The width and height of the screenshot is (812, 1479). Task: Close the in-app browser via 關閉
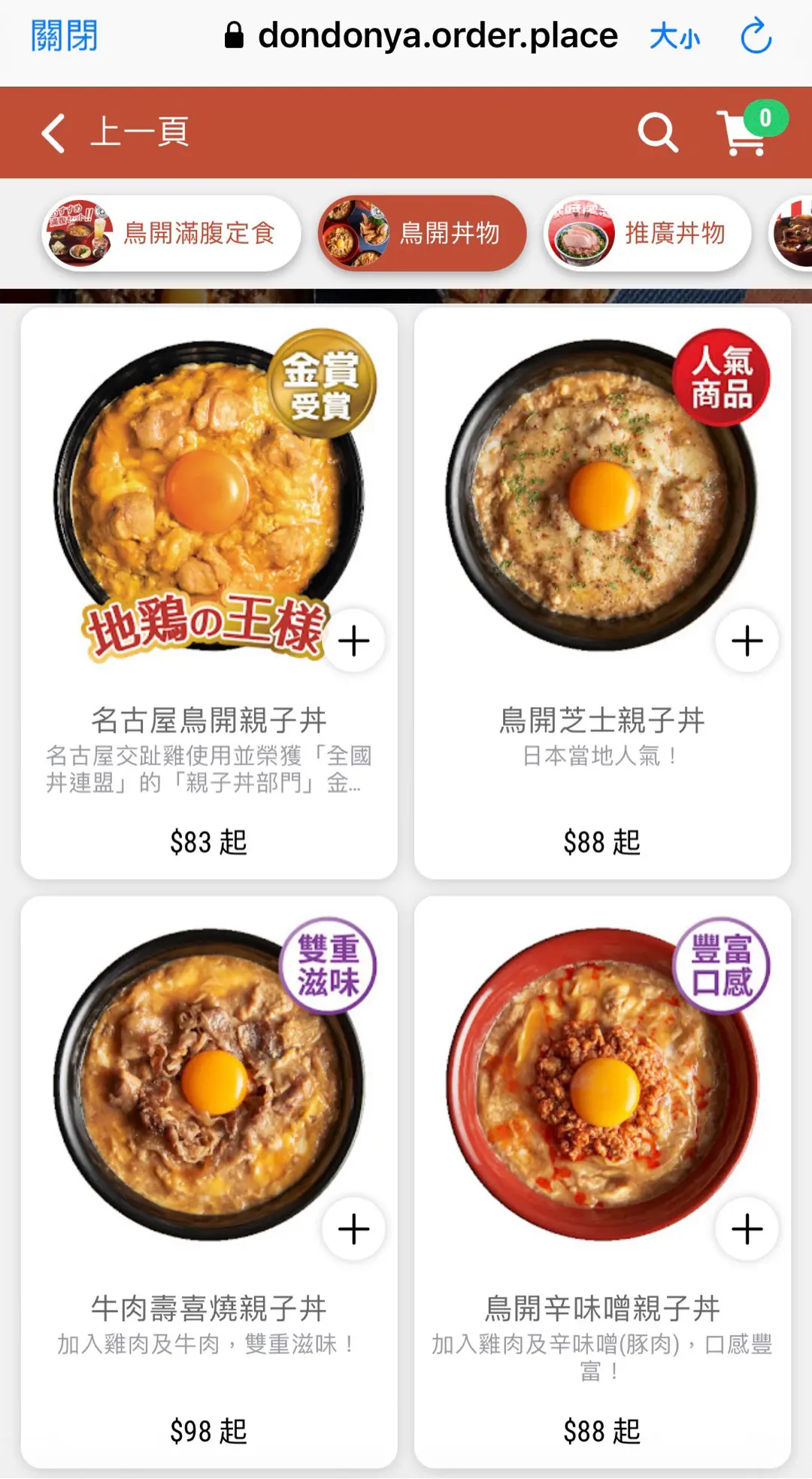[64, 36]
